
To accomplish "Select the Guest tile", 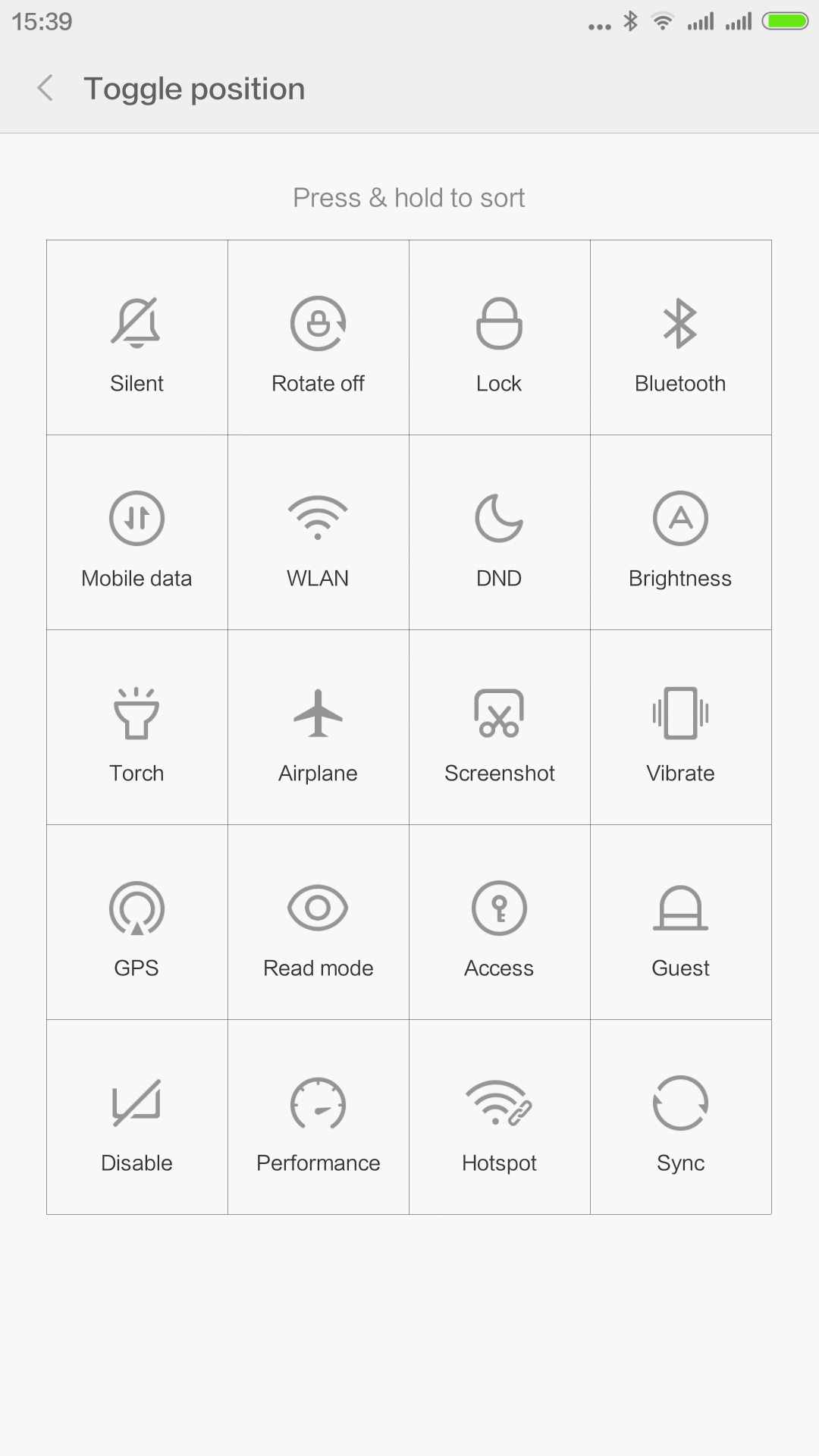I will pyautogui.click(x=680, y=922).
